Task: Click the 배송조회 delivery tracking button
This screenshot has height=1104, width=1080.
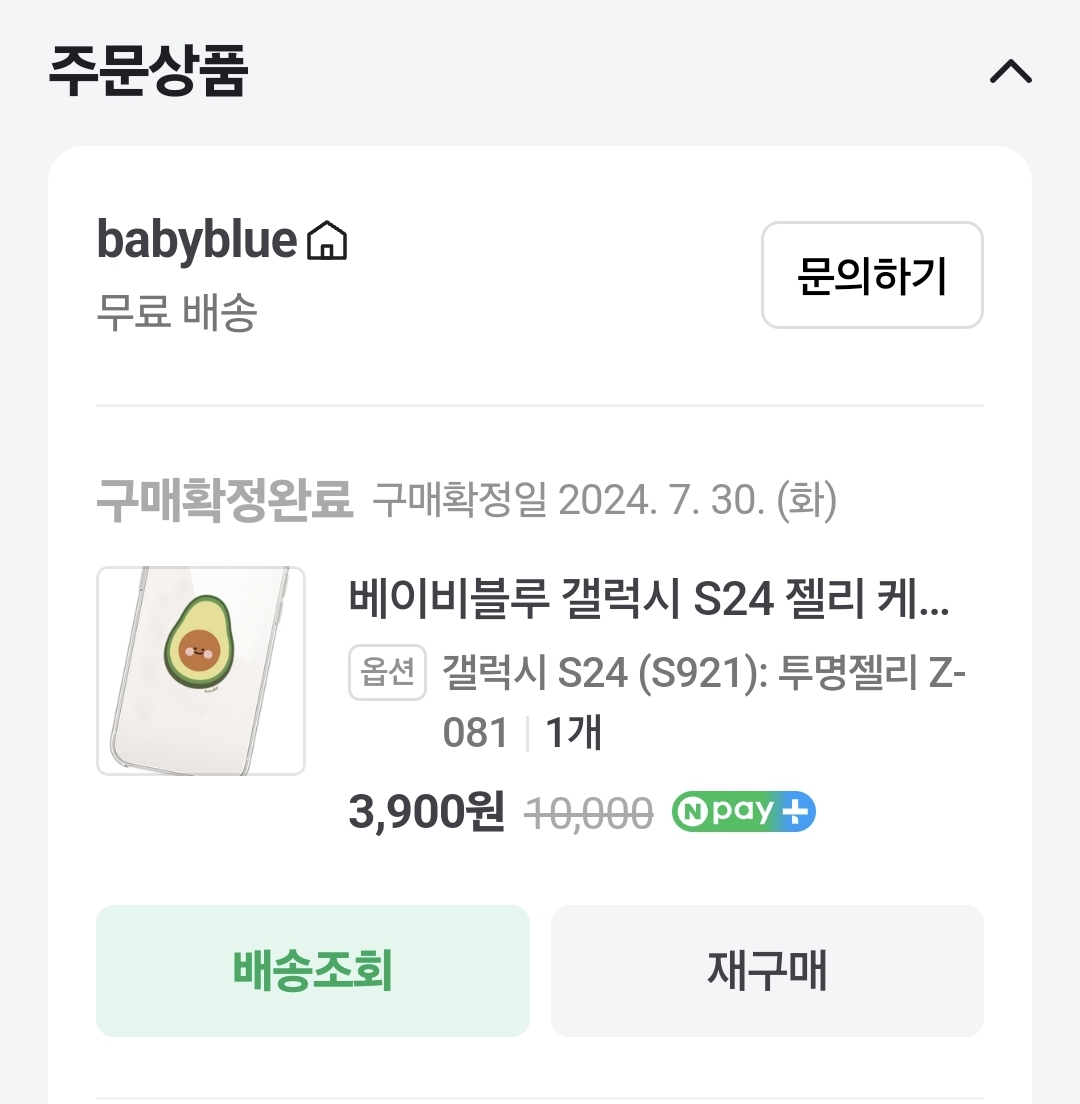Action: pyautogui.click(x=312, y=971)
